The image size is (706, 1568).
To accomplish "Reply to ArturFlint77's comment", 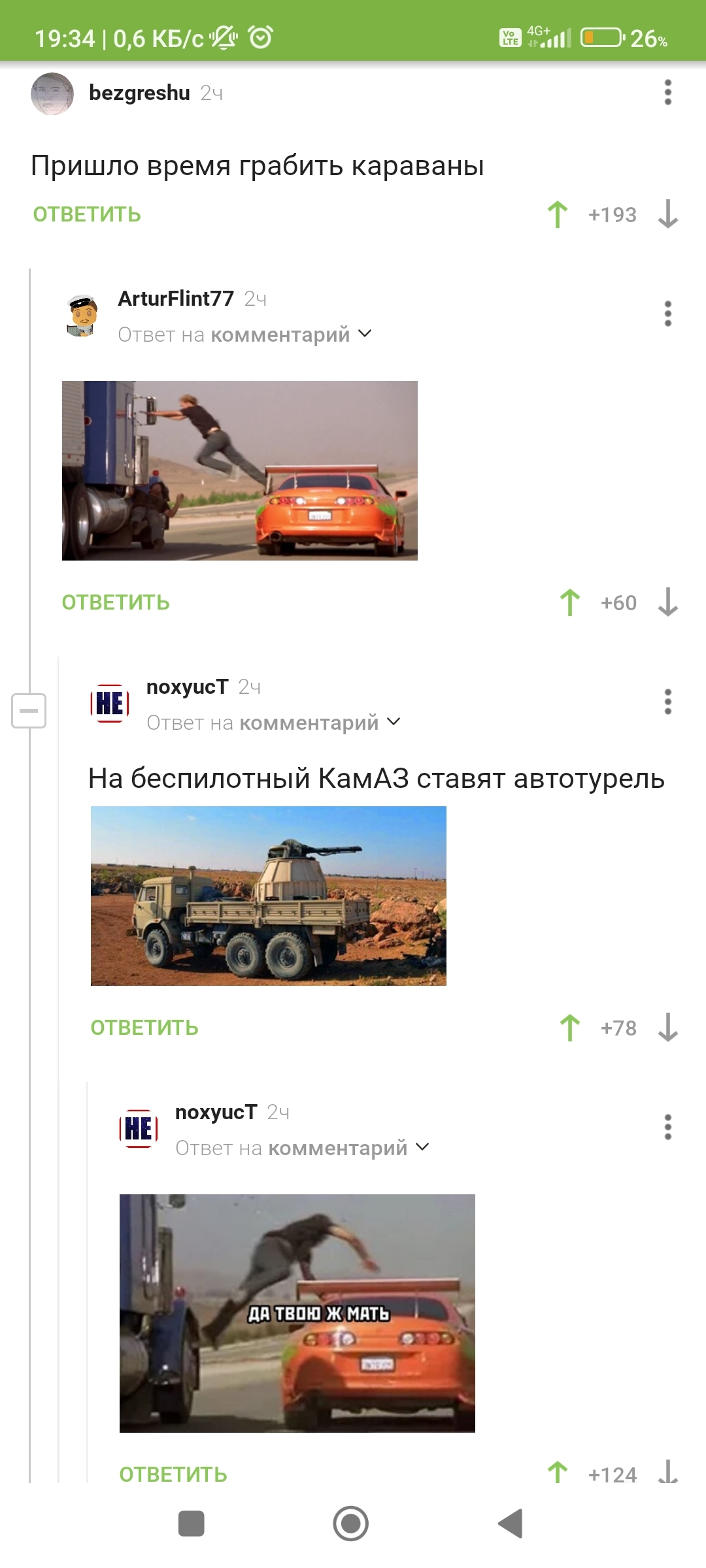I will click(x=116, y=602).
